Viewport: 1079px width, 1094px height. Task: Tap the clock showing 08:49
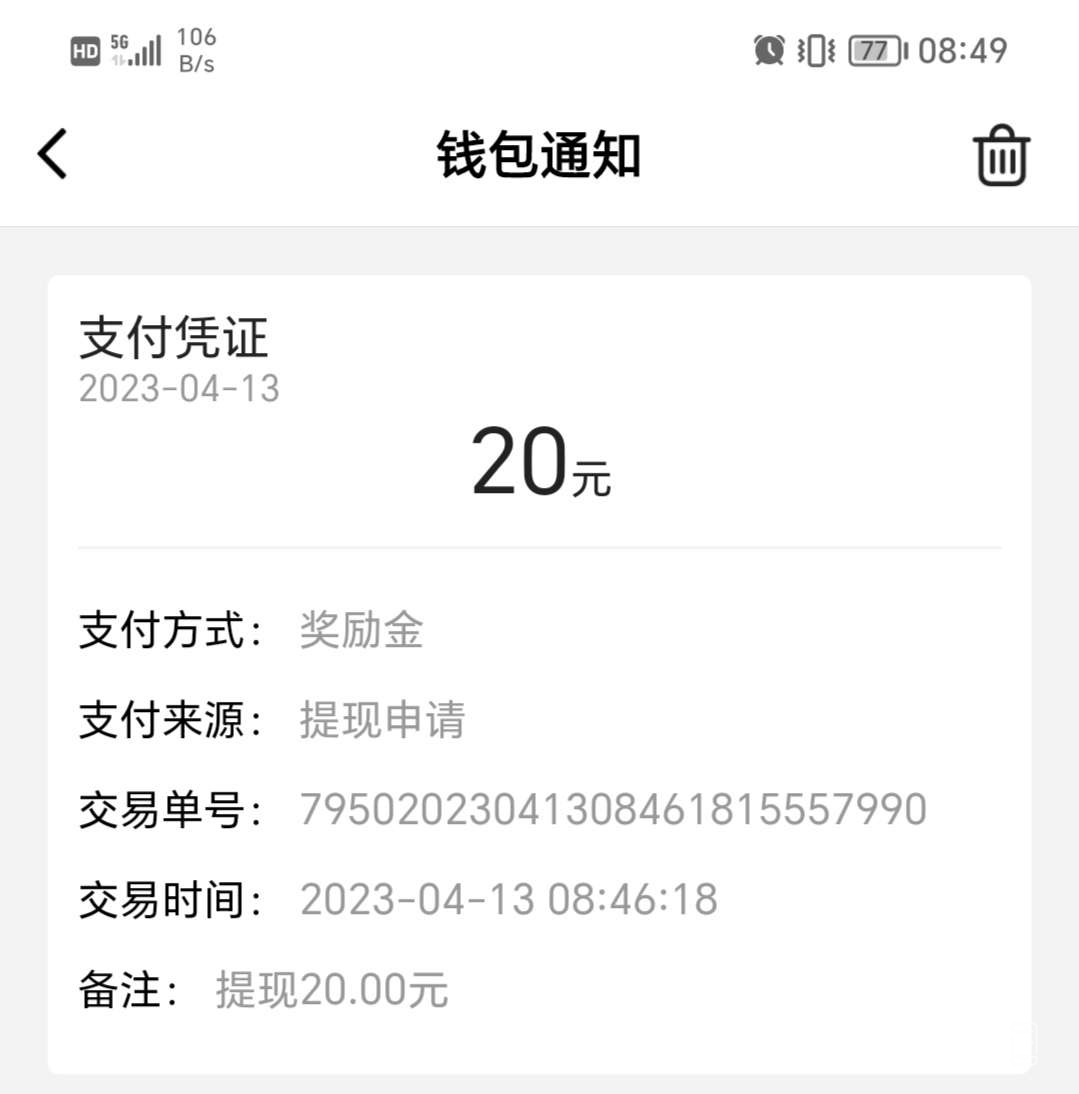(963, 48)
